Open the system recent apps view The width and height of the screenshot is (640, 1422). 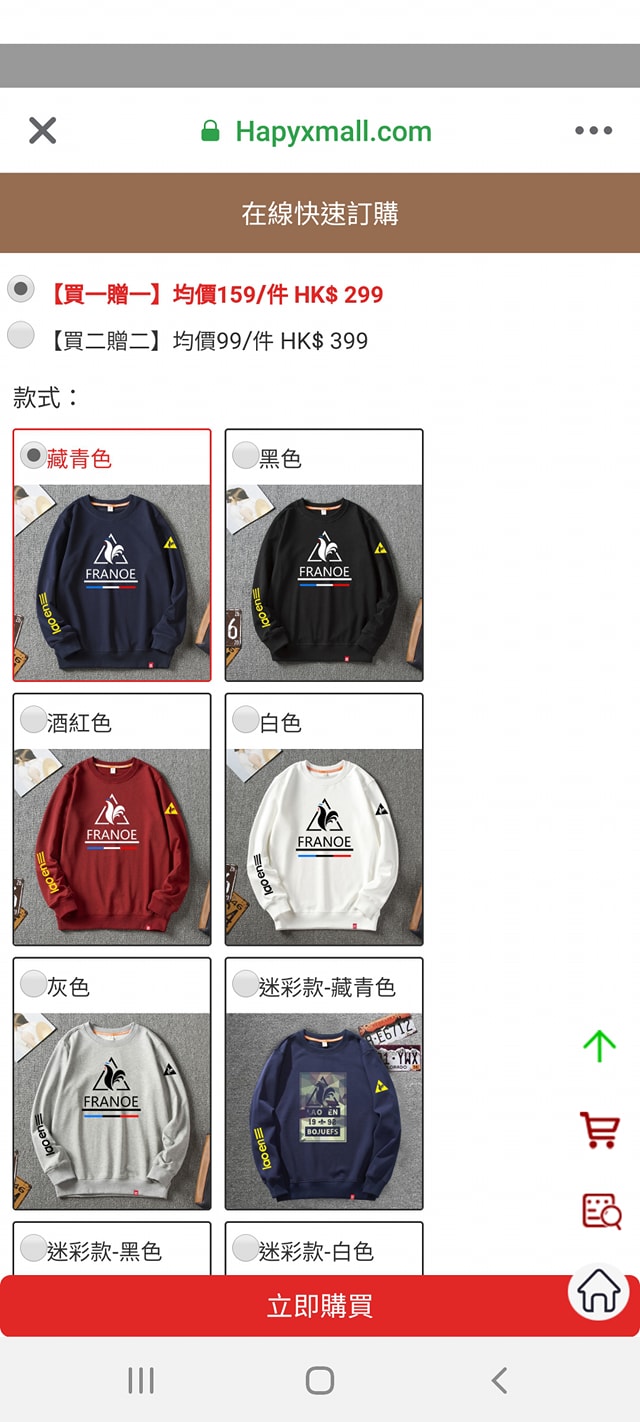coord(141,1381)
